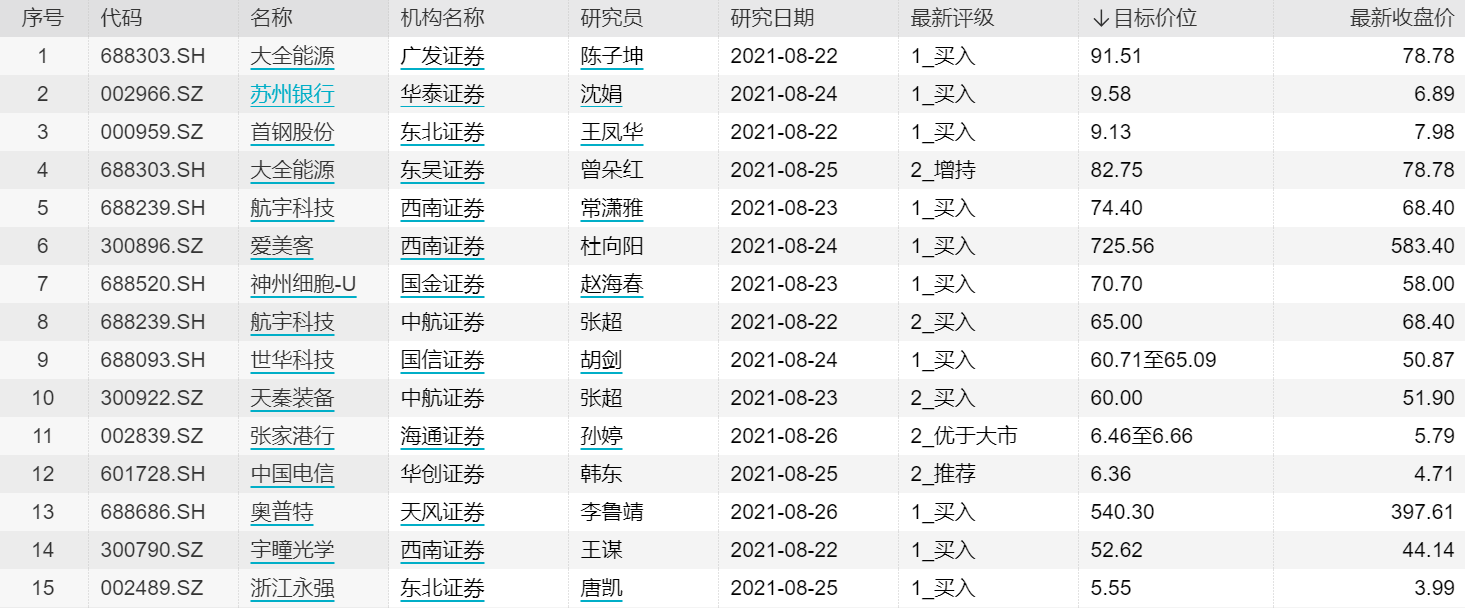The height and width of the screenshot is (608, 1465).
Task: View 中国电信 stock page
Action: tap(292, 475)
